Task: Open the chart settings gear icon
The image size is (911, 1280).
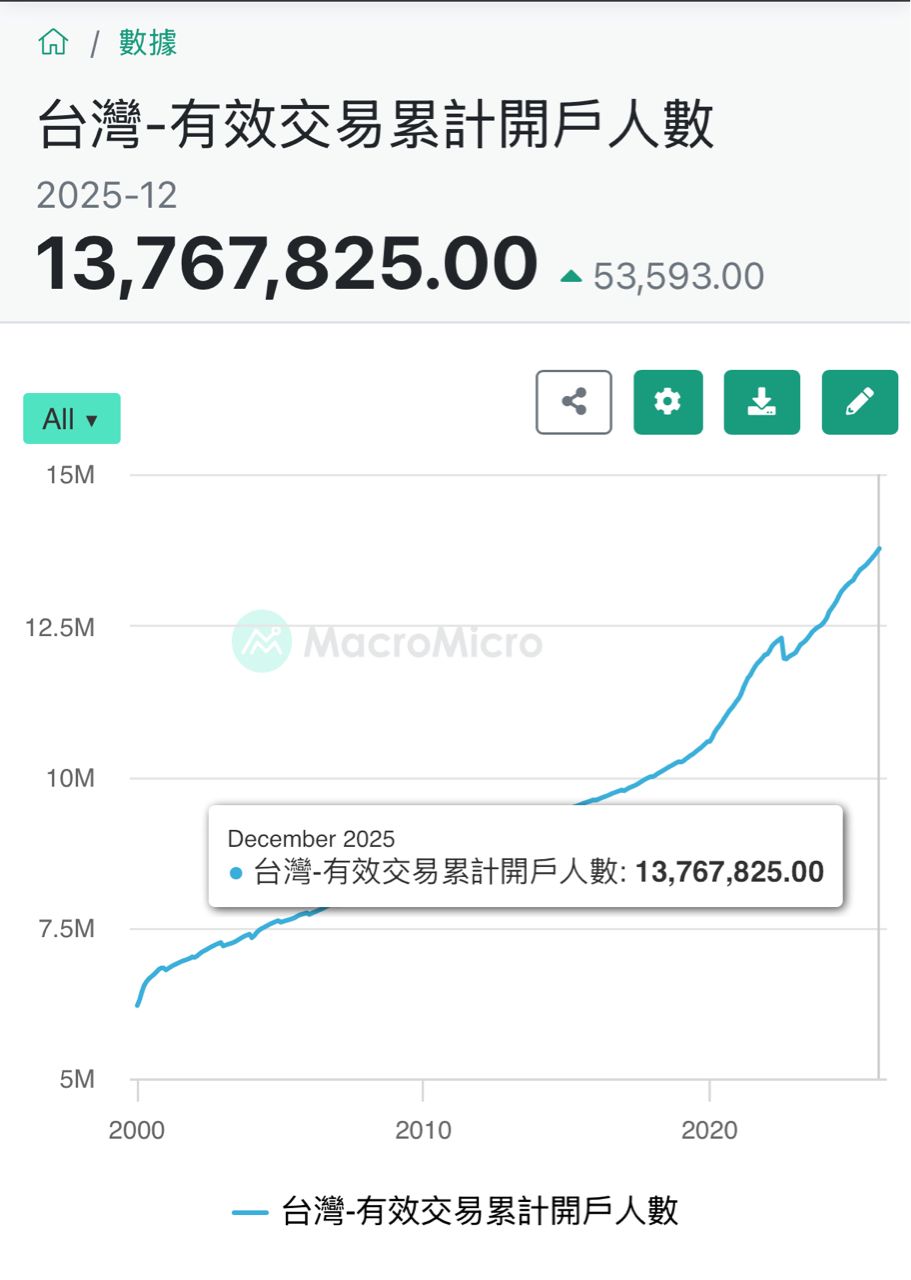Action: point(667,402)
